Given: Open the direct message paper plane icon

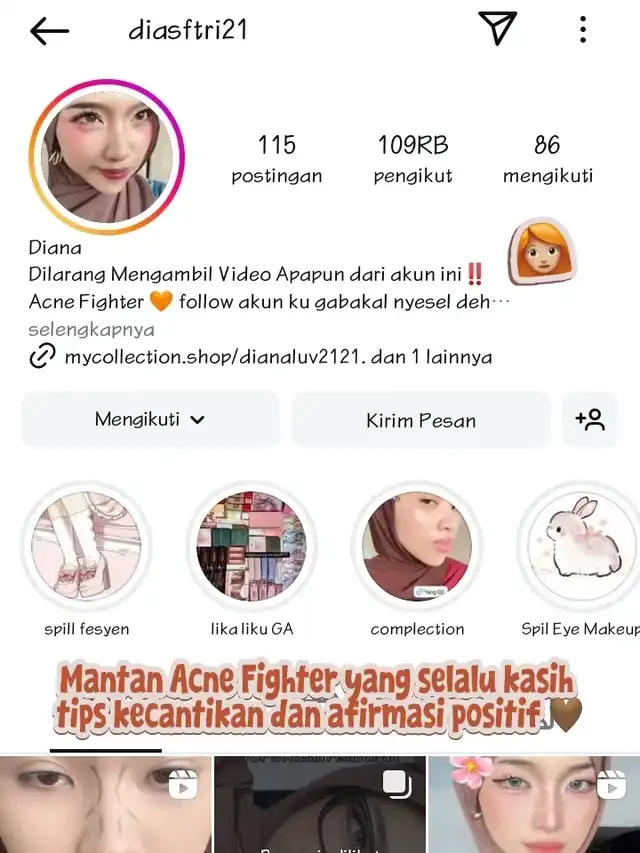Looking at the screenshot, I should [x=496, y=29].
